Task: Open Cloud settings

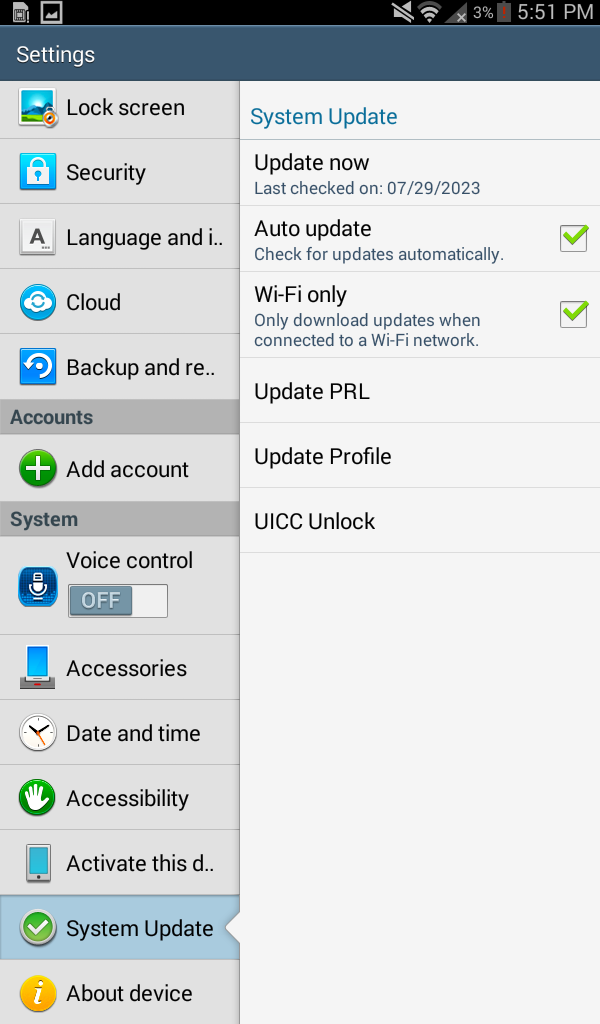Action: point(119,302)
